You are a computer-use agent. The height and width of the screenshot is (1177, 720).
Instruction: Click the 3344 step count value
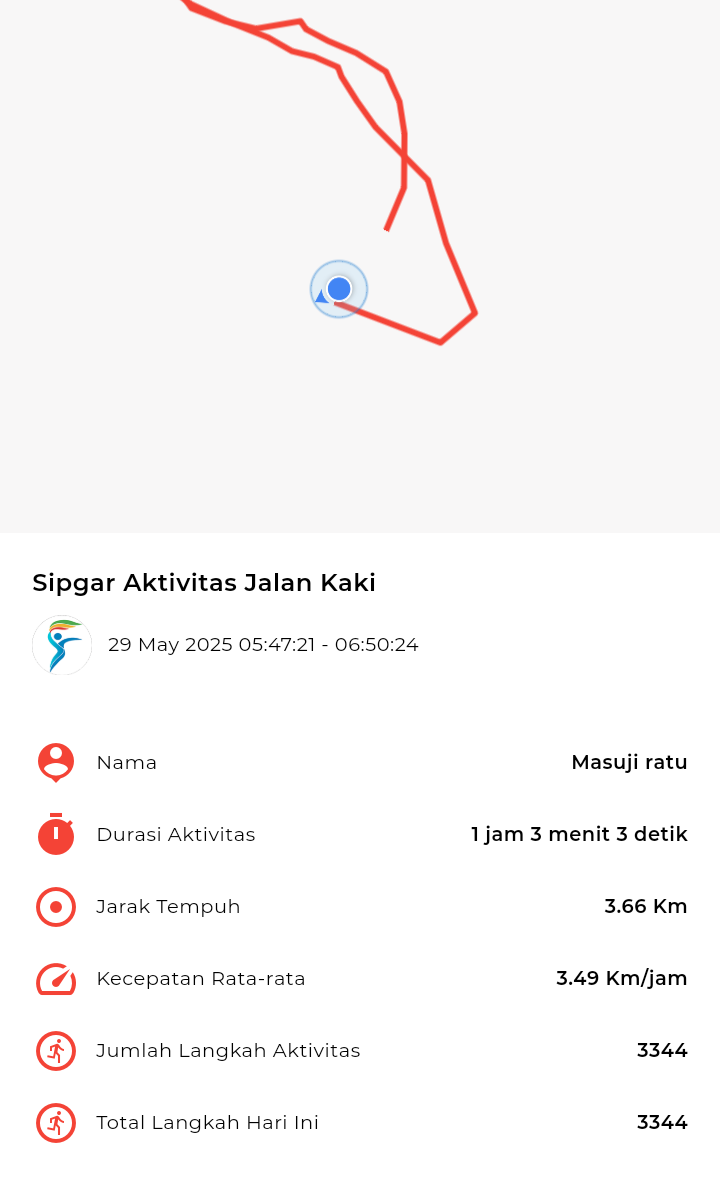(662, 1051)
